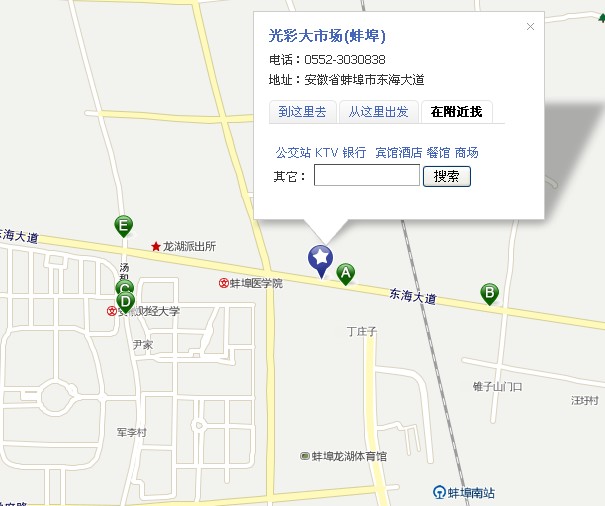Select the 在附近找 tab
Image resolution: width=605 pixels, height=506 pixels.
click(456, 112)
